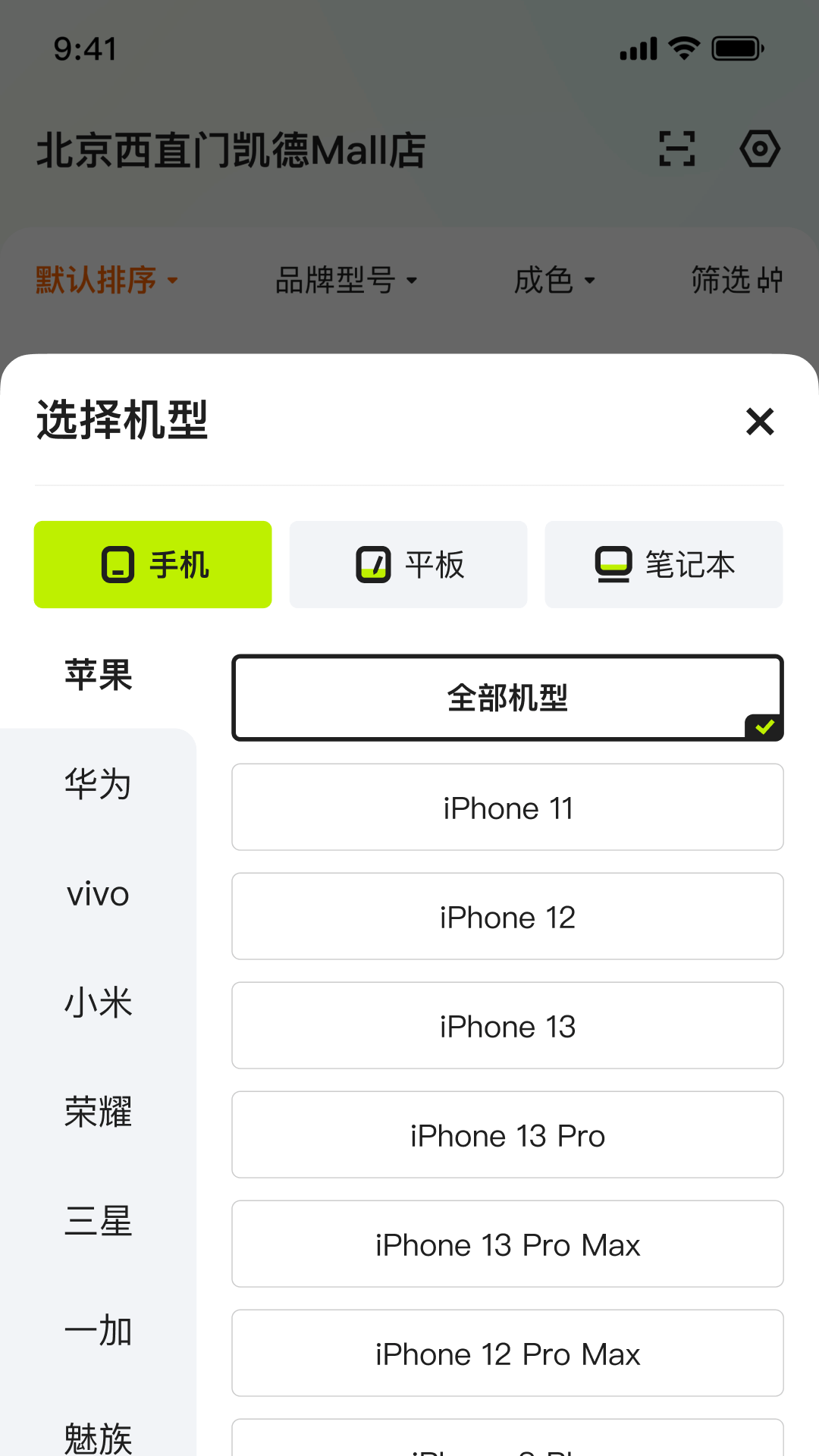Image resolution: width=819 pixels, height=1456 pixels.
Task: Select iPhone 12 Pro Max
Action: pyautogui.click(x=507, y=1354)
